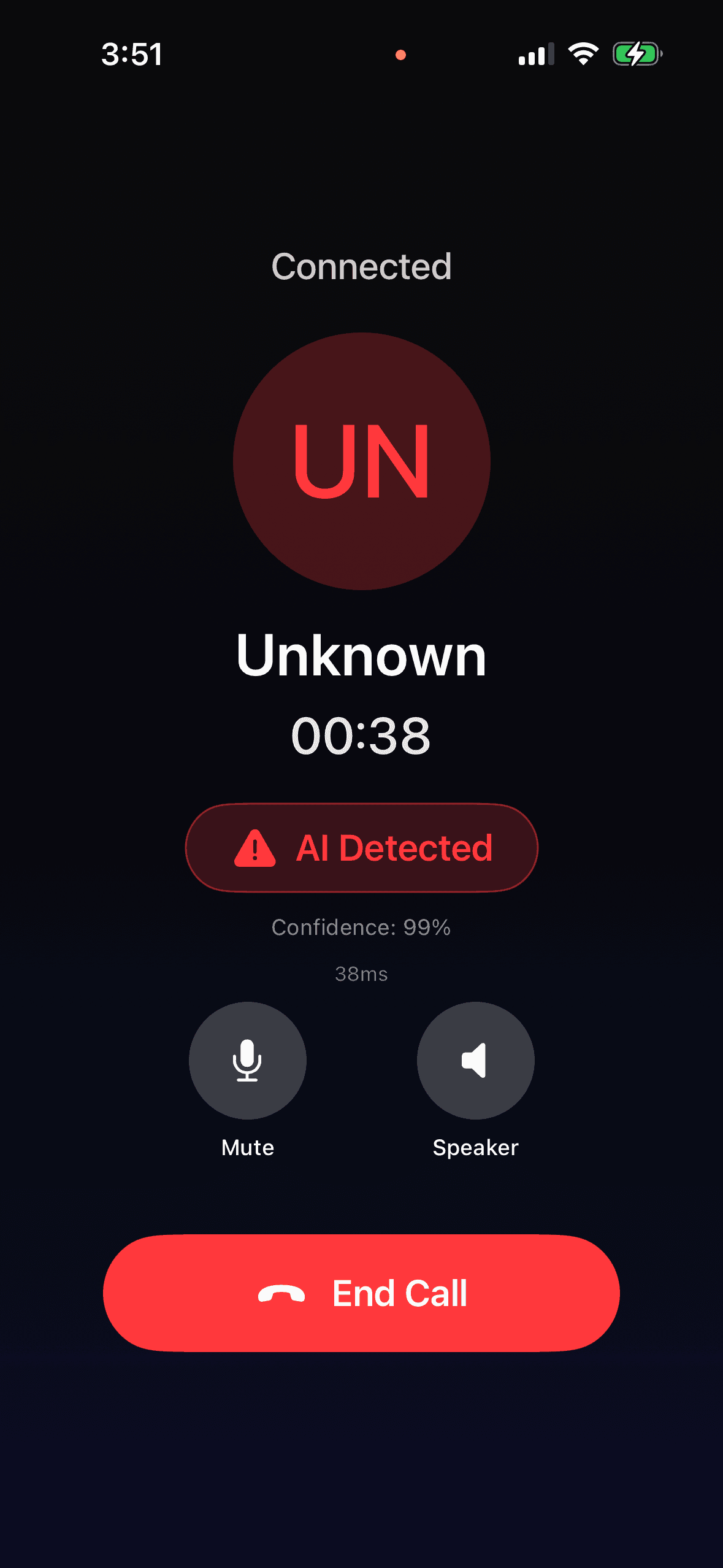Click the warning triangle icon
Image resolution: width=723 pixels, height=1568 pixels.
[x=253, y=847]
